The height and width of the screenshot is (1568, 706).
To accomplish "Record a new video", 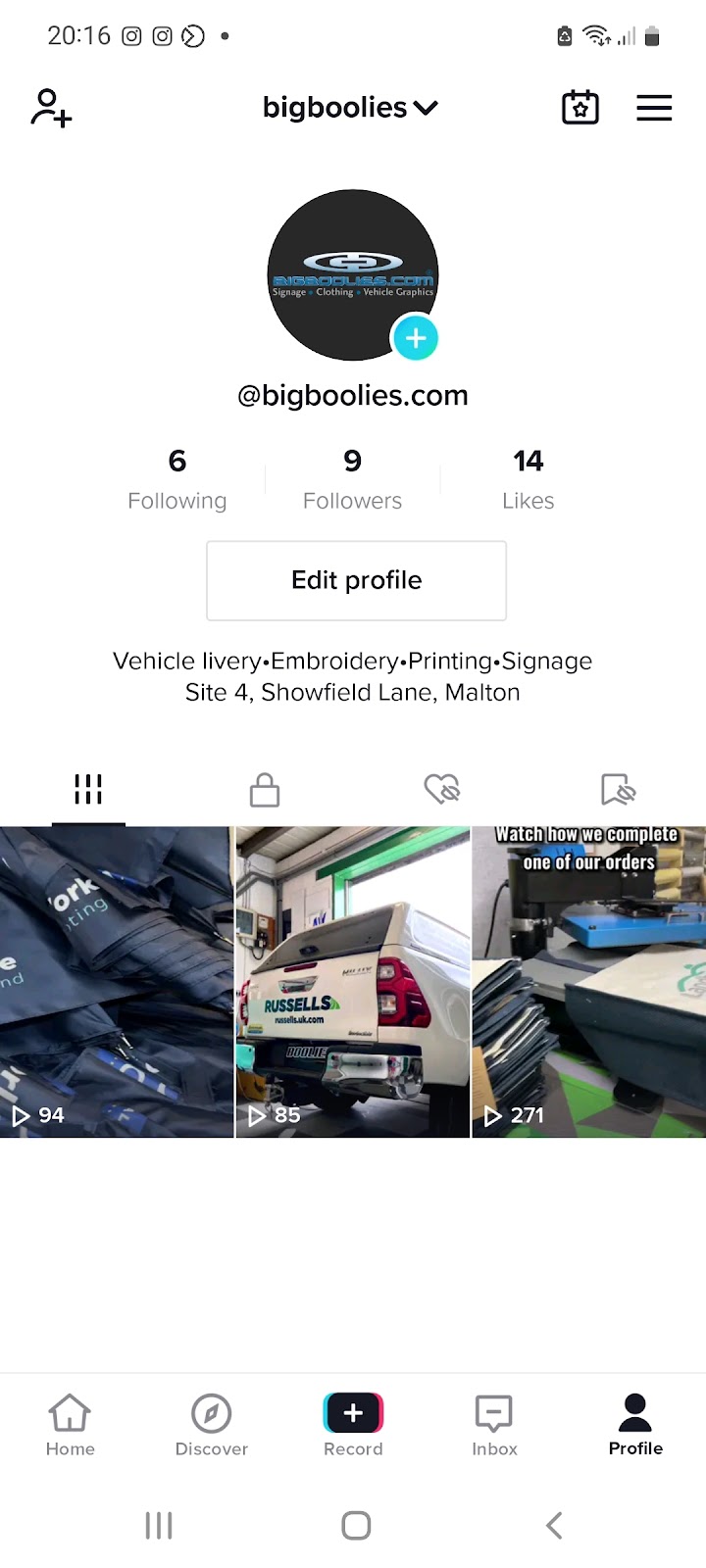I will (353, 1423).
